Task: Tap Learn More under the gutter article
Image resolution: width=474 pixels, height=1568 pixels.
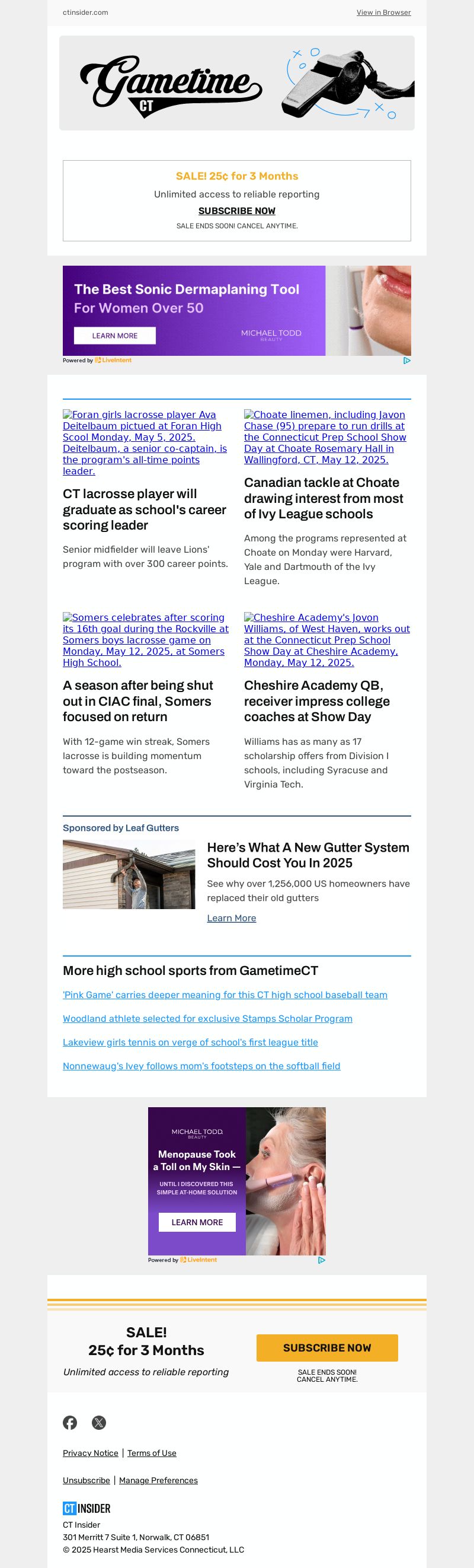Action: [231, 918]
